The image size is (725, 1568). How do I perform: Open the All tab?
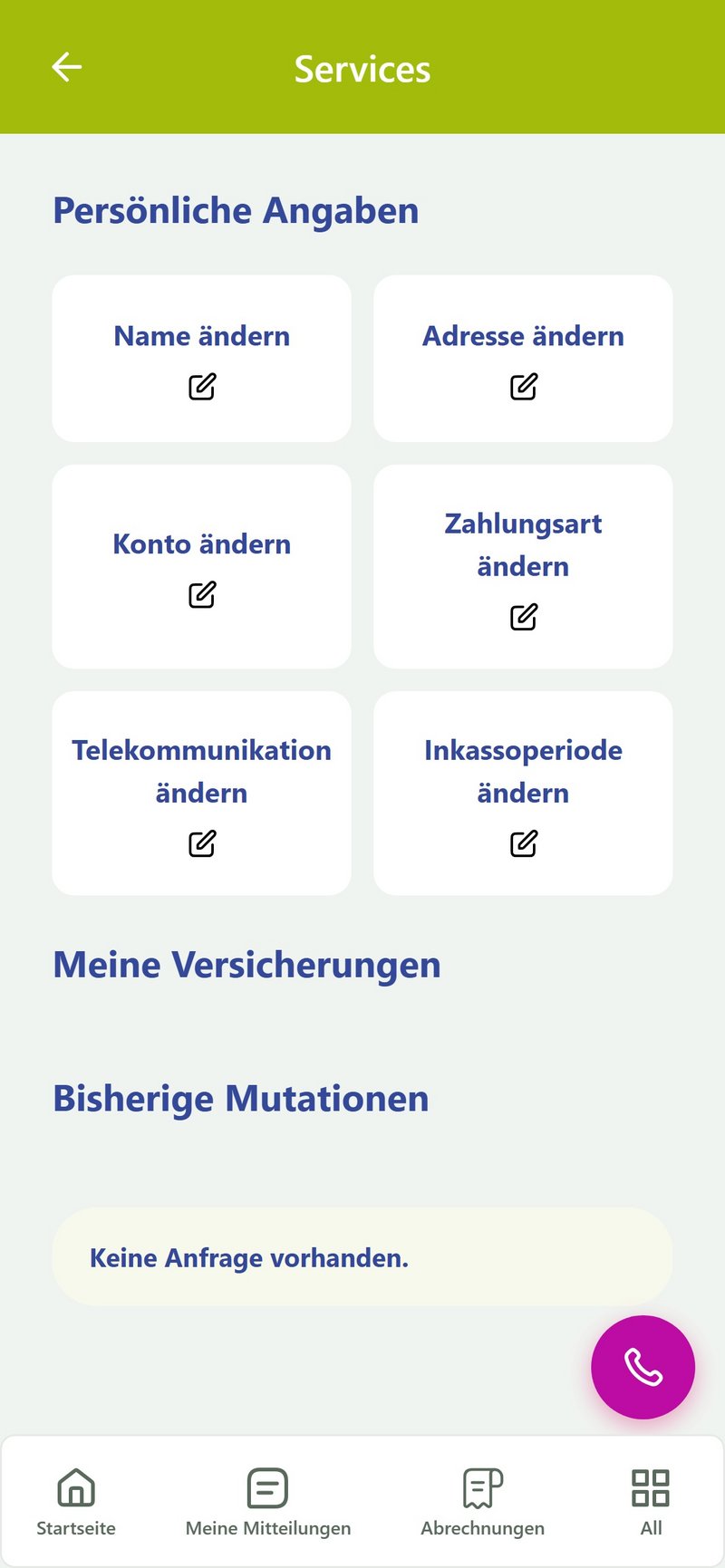pyautogui.click(x=651, y=1502)
